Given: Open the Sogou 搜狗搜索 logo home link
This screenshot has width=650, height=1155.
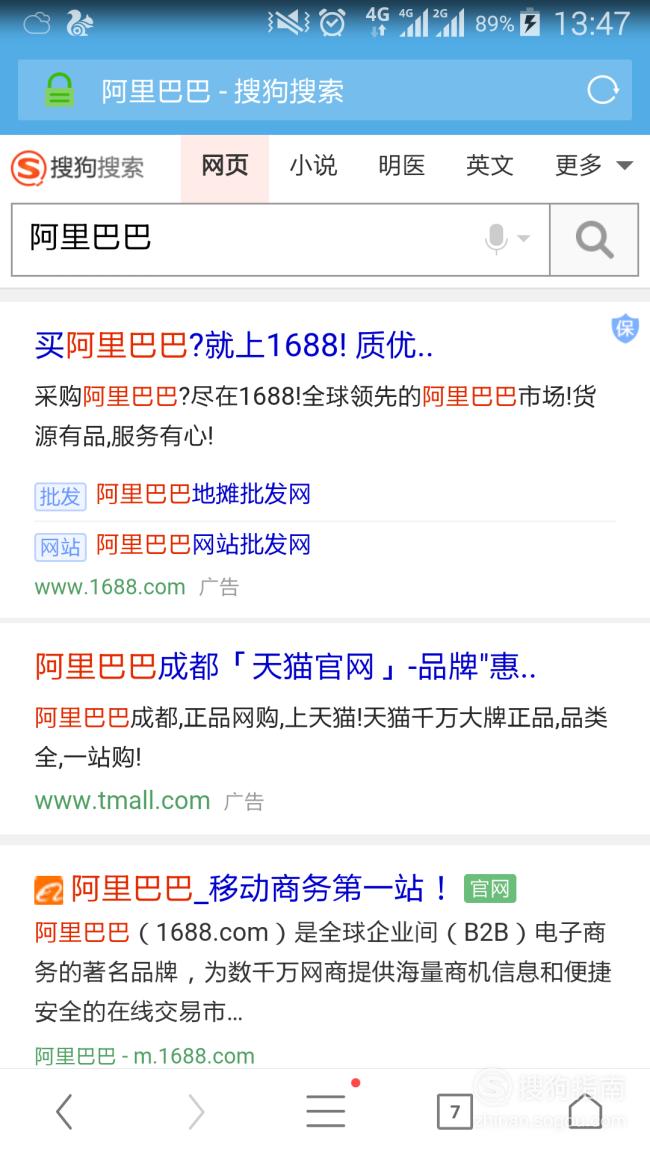Looking at the screenshot, I should pos(77,168).
